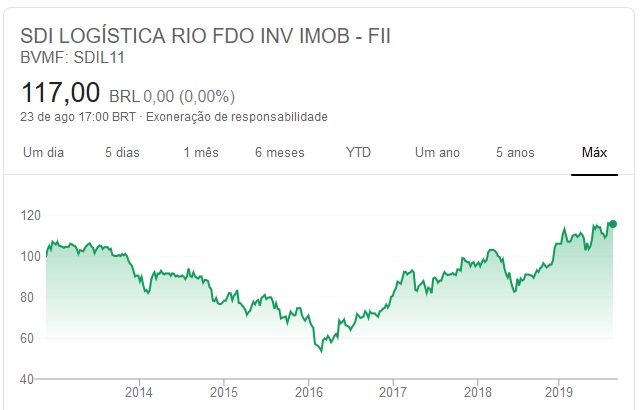
Task: Switch to the Um dia range
Action: (43, 153)
